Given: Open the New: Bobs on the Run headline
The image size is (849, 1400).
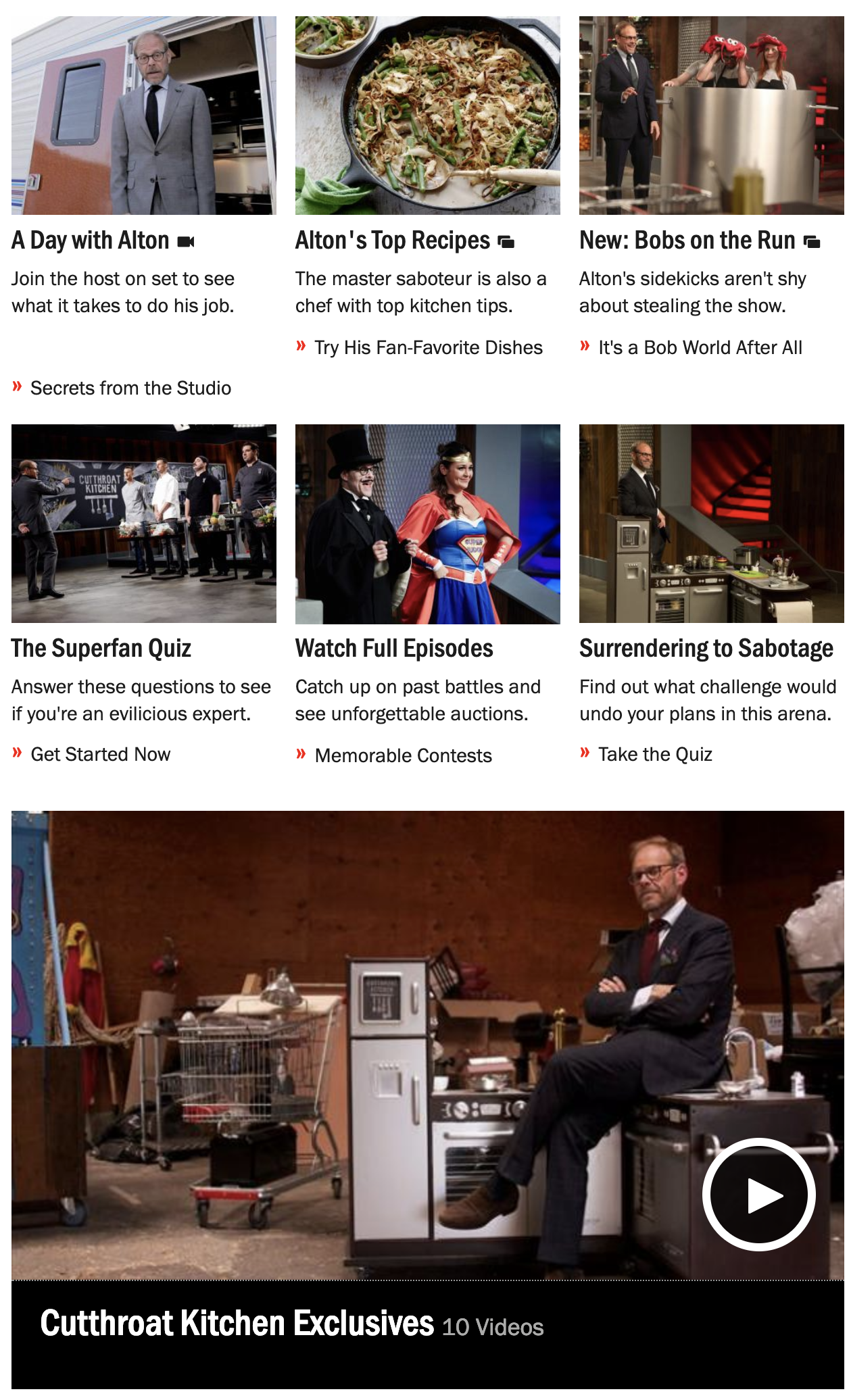Looking at the screenshot, I should (x=687, y=241).
